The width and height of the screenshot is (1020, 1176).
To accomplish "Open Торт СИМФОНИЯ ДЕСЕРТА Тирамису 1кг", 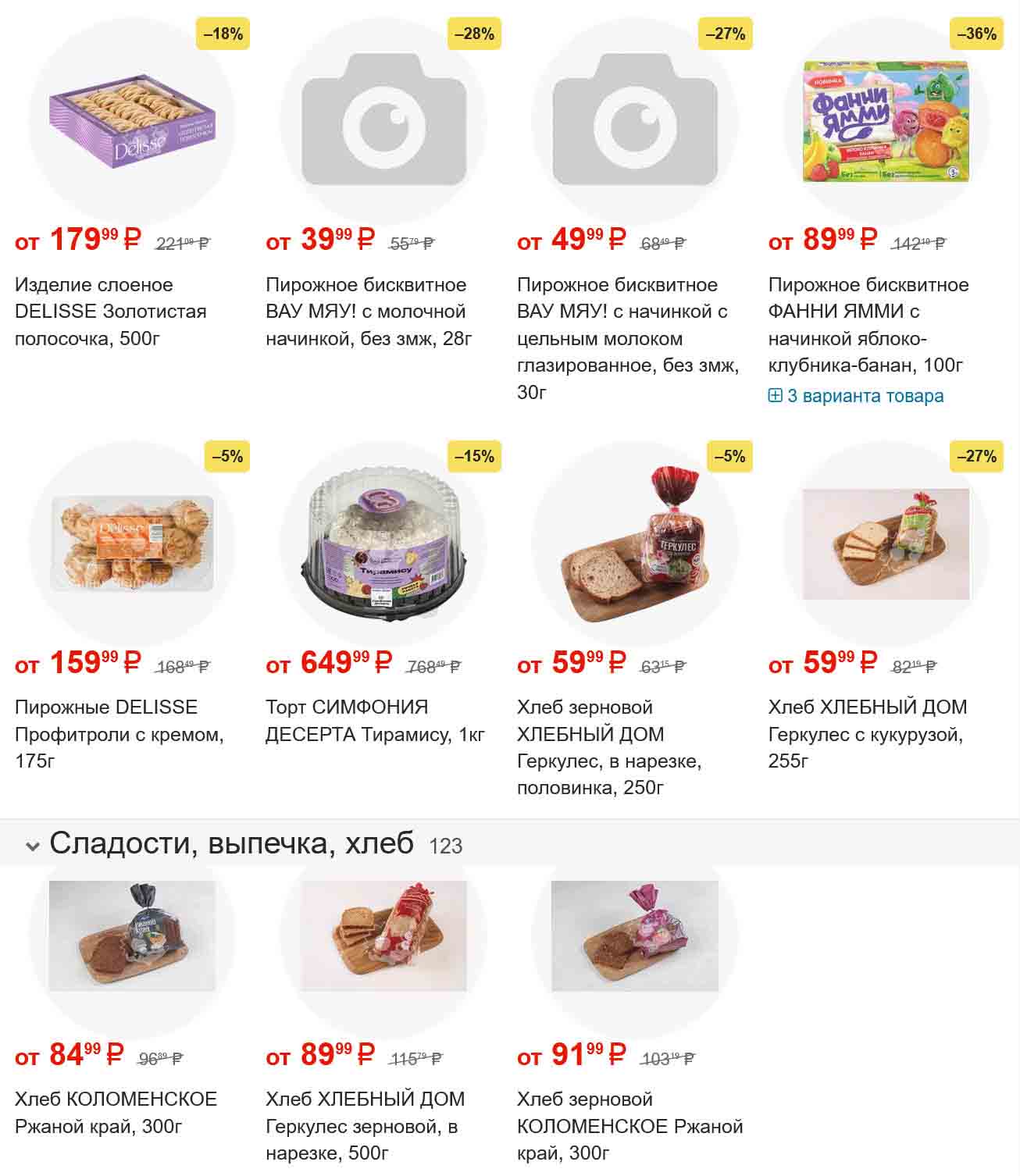I will [375, 721].
